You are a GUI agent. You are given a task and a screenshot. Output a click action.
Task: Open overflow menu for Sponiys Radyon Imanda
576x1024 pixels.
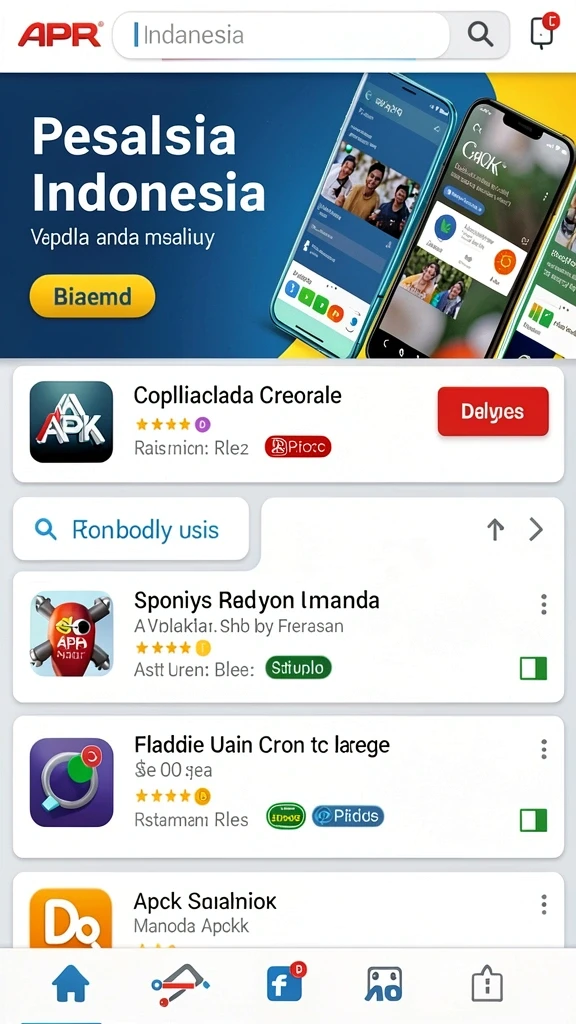point(543,605)
